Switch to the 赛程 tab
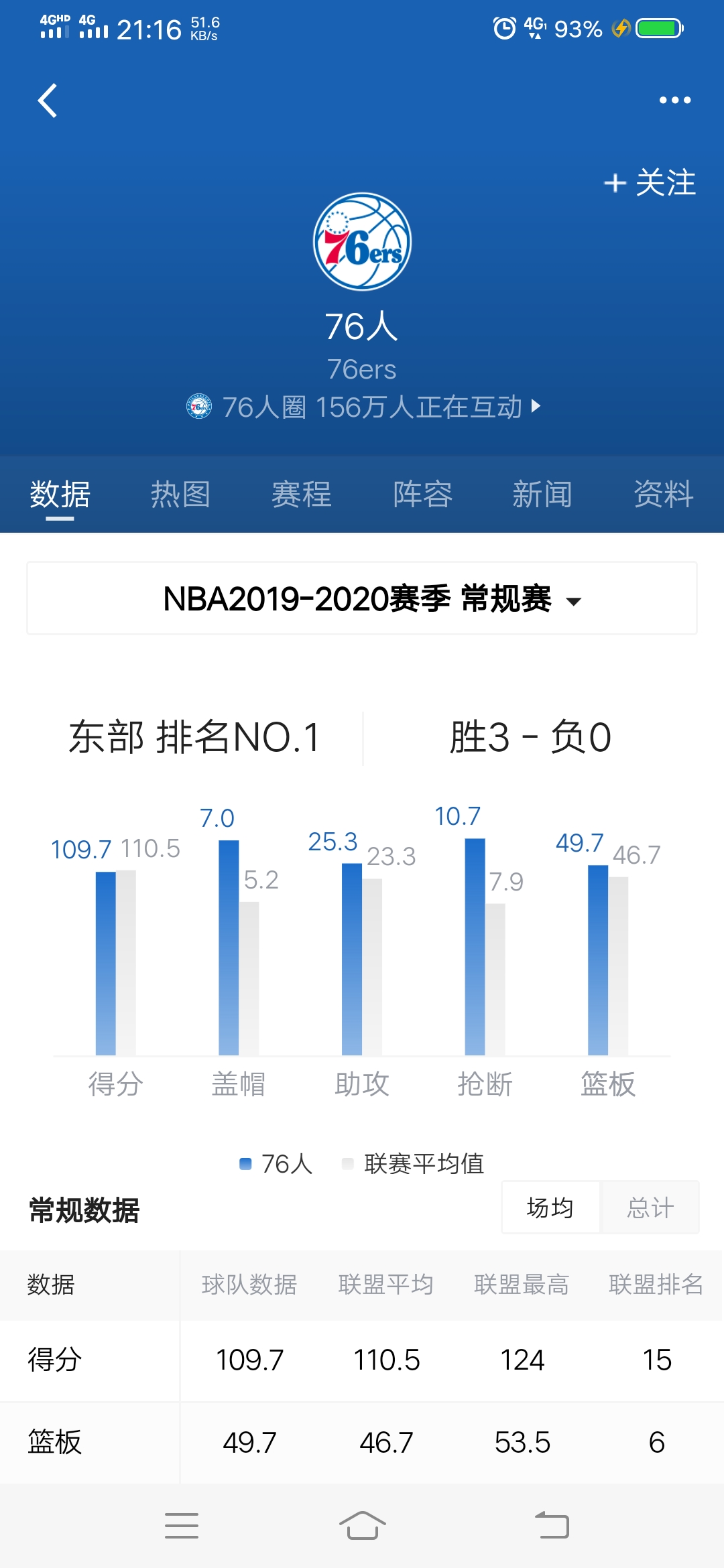724x1568 pixels. (302, 495)
